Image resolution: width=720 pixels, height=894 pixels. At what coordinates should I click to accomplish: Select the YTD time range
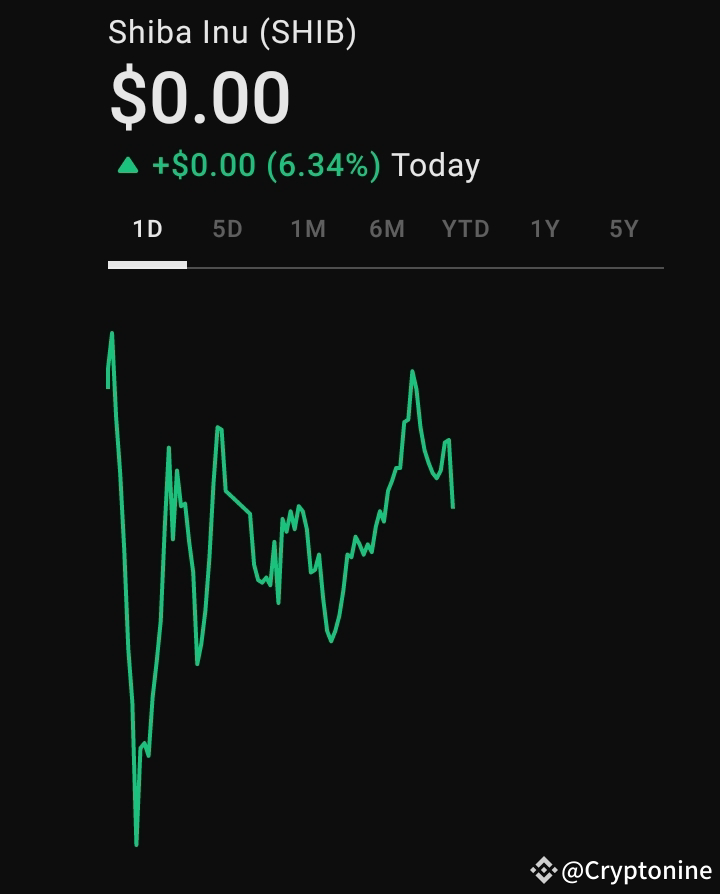click(465, 229)
